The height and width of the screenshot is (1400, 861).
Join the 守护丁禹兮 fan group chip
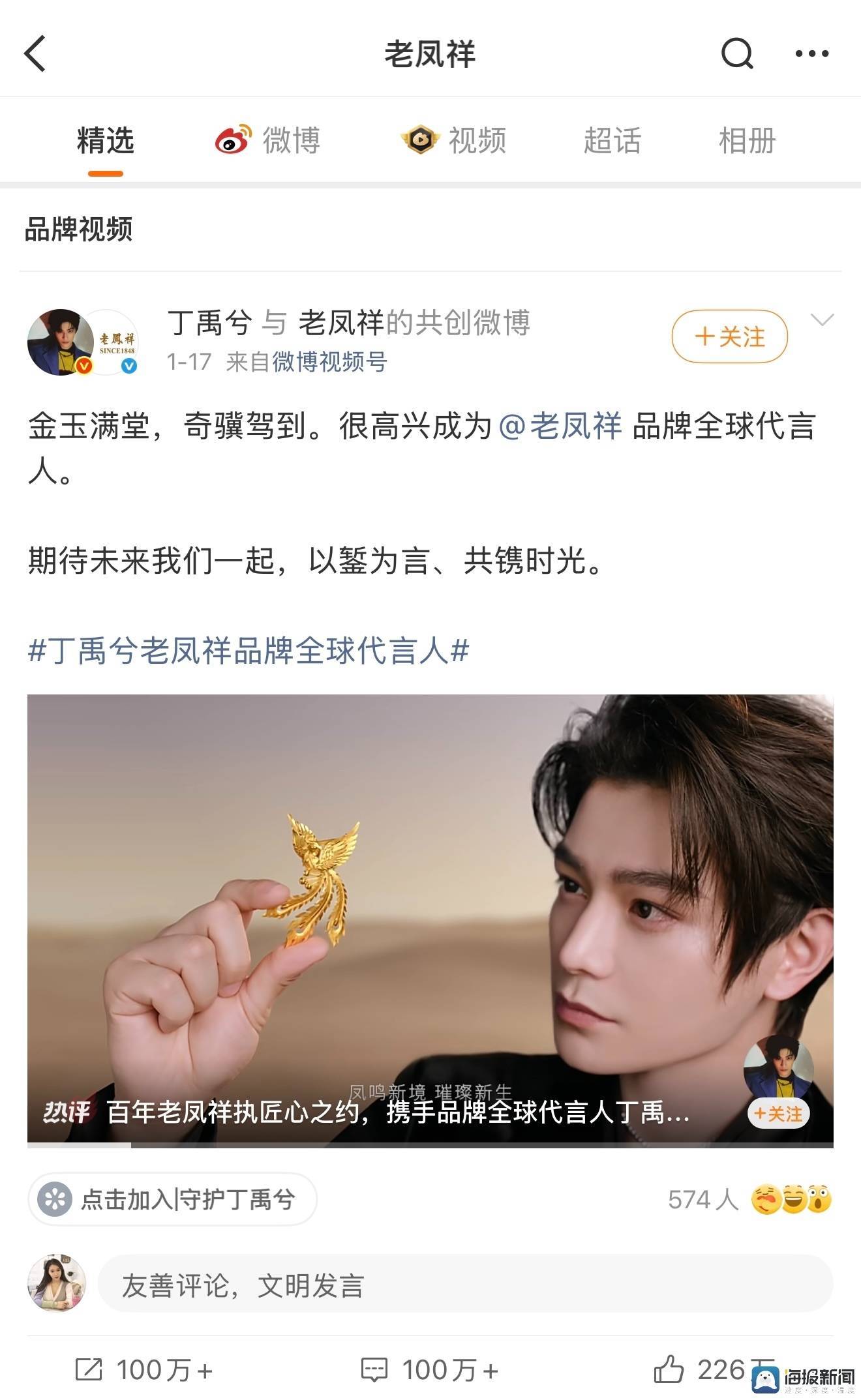(x=172, y=1199)
